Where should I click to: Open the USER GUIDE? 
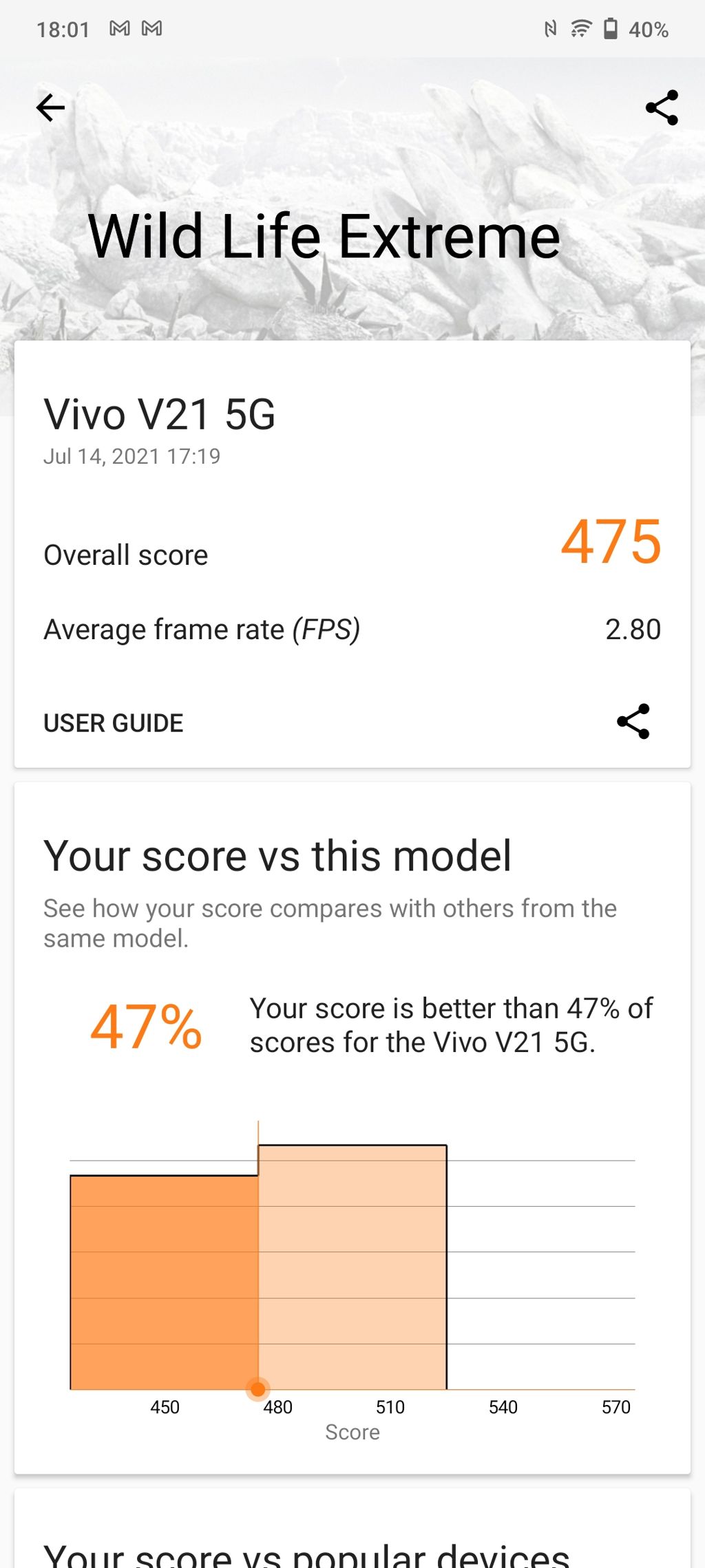[114, 723]
